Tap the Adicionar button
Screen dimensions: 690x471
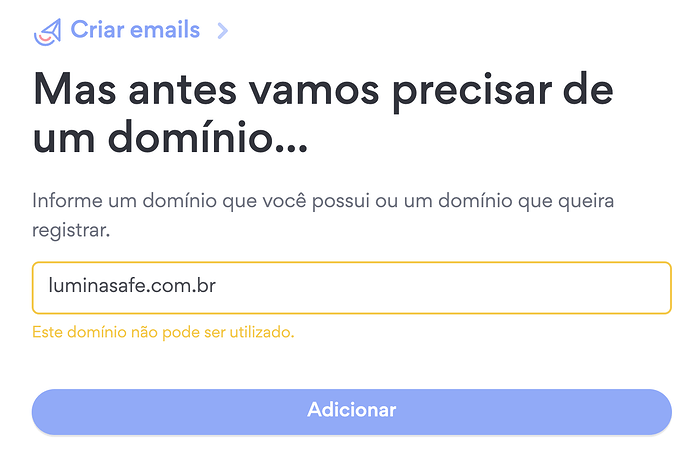click(351, 411)
